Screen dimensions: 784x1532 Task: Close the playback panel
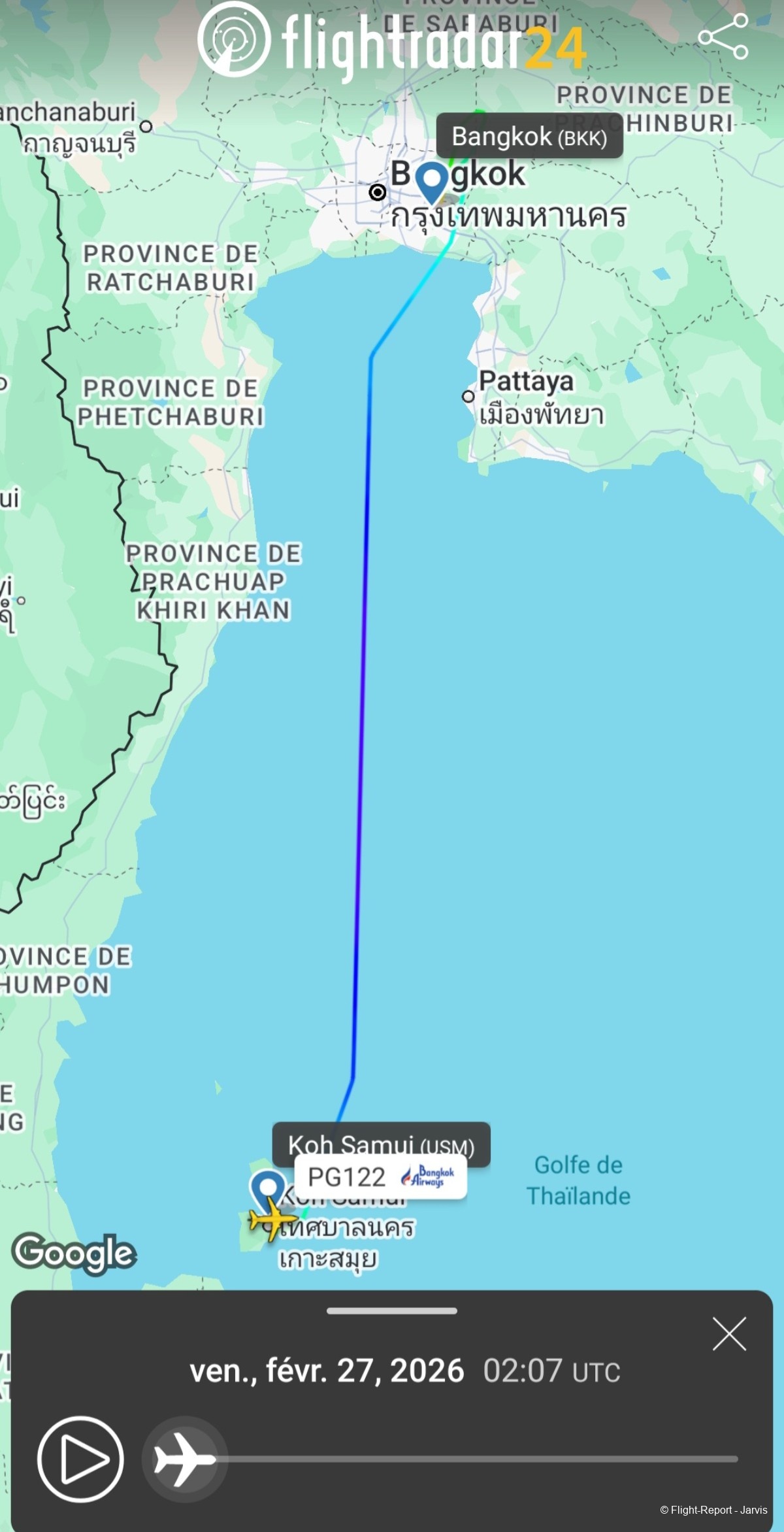(x=729, y=1334)
